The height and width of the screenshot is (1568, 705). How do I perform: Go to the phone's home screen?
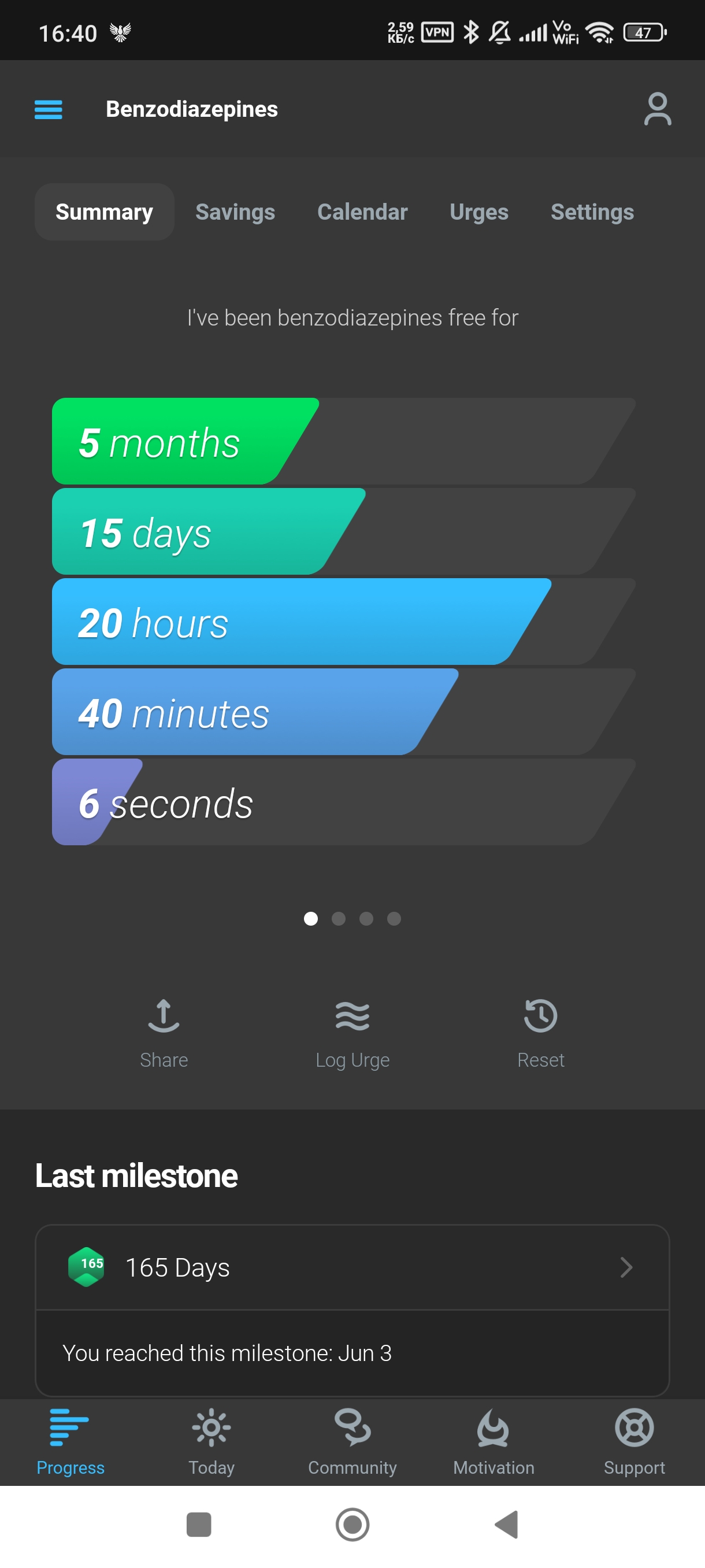coord(352,1524)
